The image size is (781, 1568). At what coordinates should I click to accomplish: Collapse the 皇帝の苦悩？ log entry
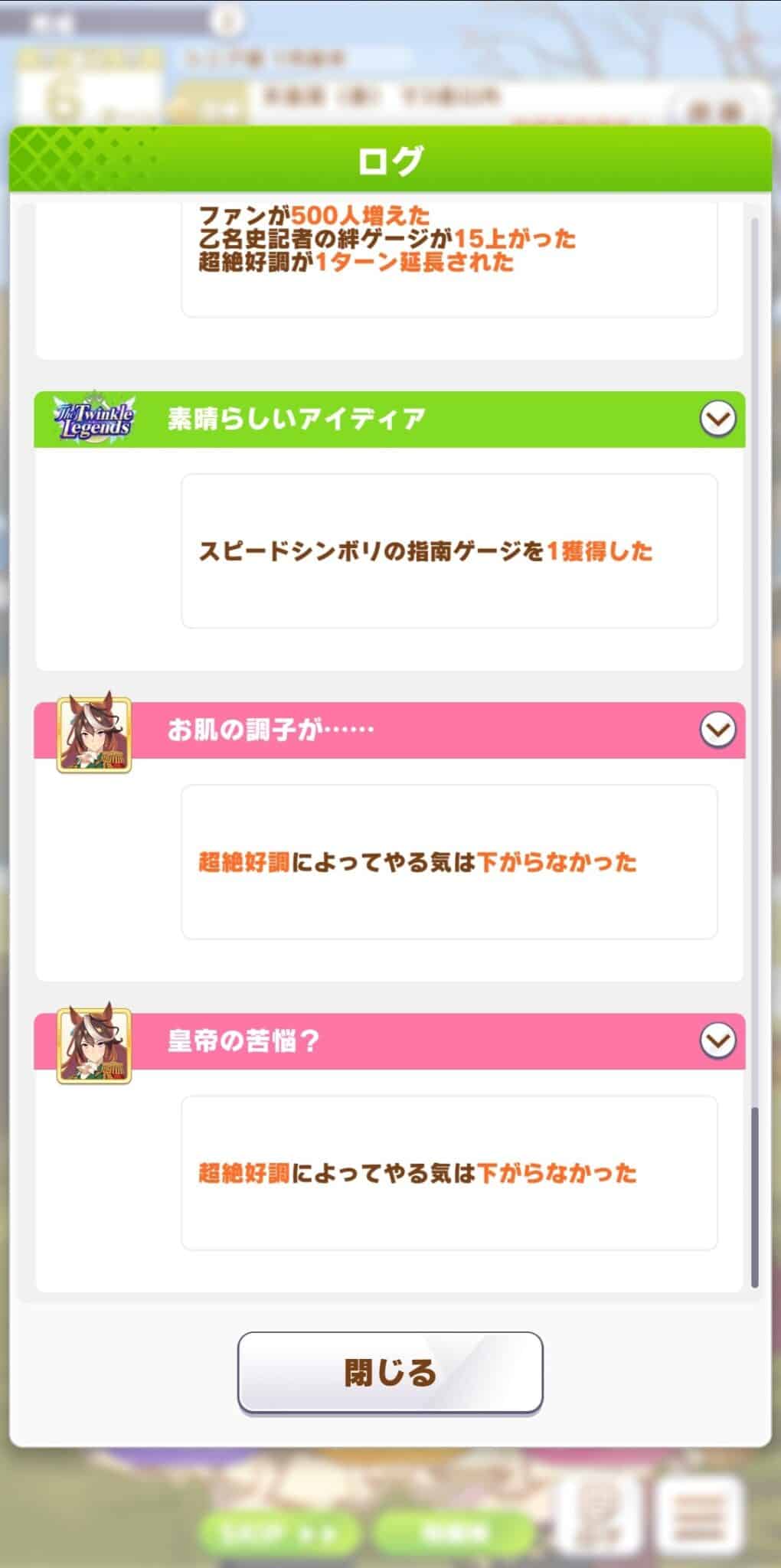tap(717, 1040)
